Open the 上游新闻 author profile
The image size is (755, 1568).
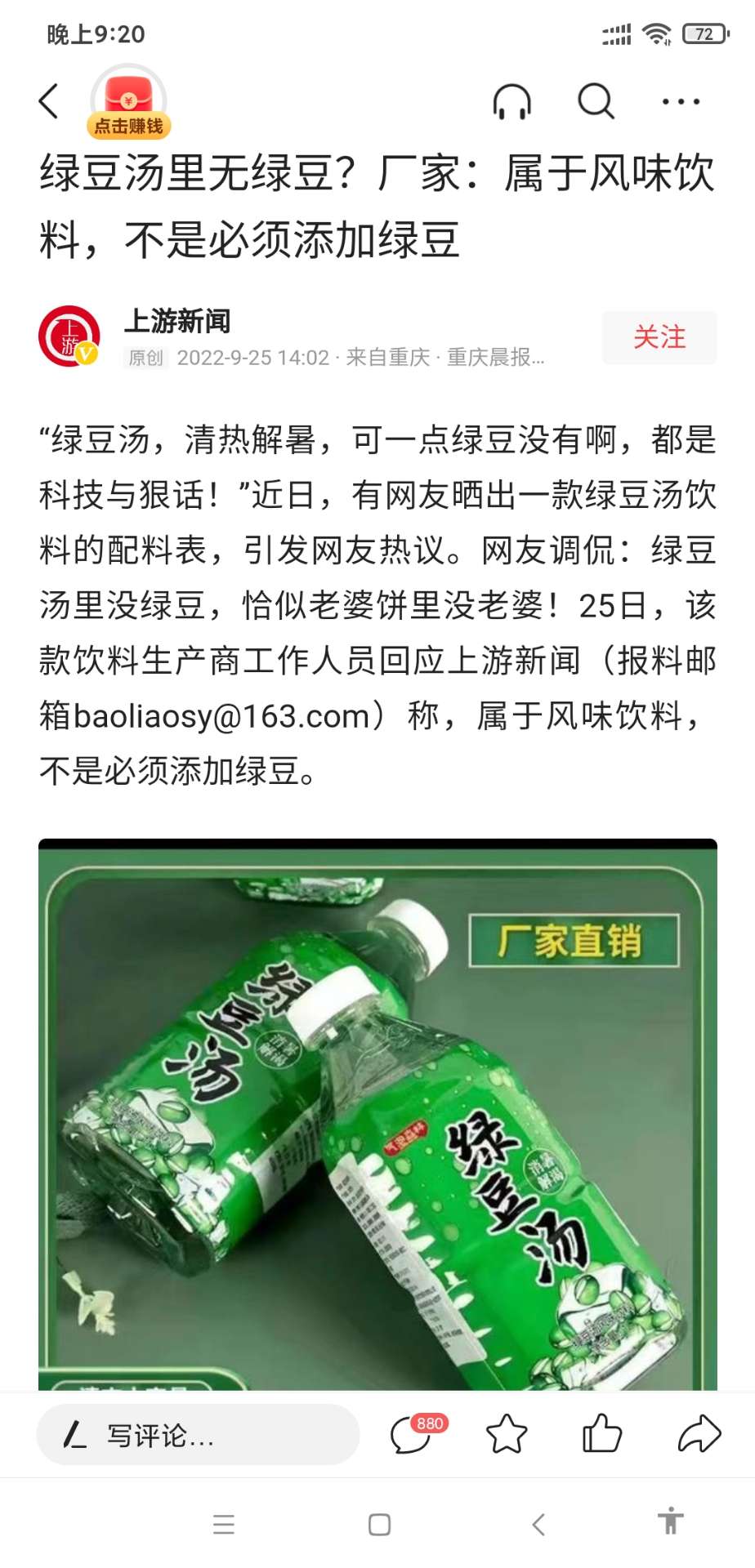point(176,321)
